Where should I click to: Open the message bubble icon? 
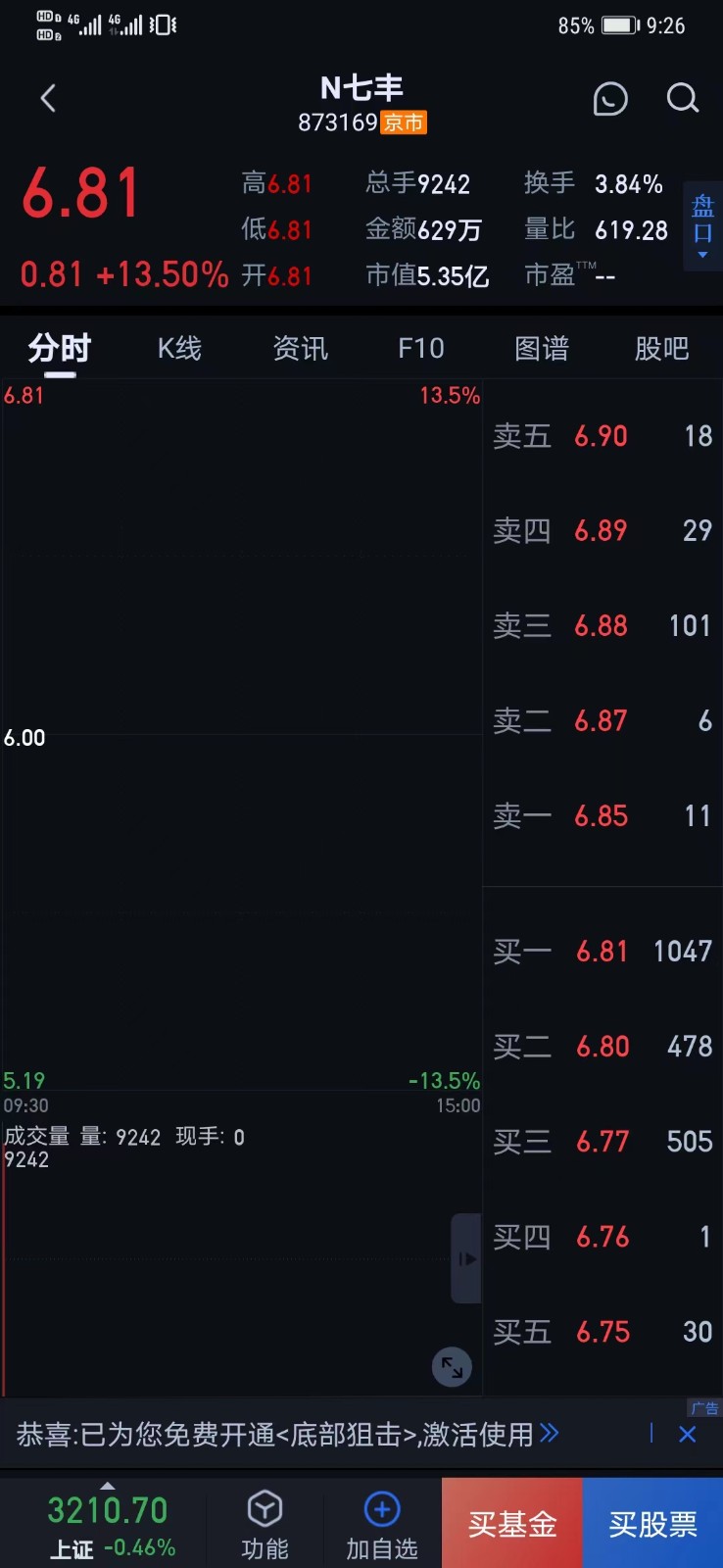610,99
